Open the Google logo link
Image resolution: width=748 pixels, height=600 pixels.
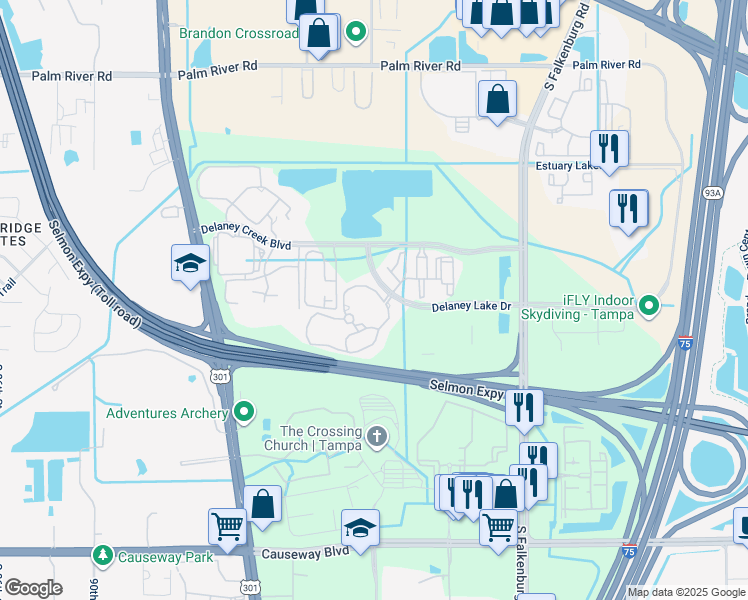[34, 588]
